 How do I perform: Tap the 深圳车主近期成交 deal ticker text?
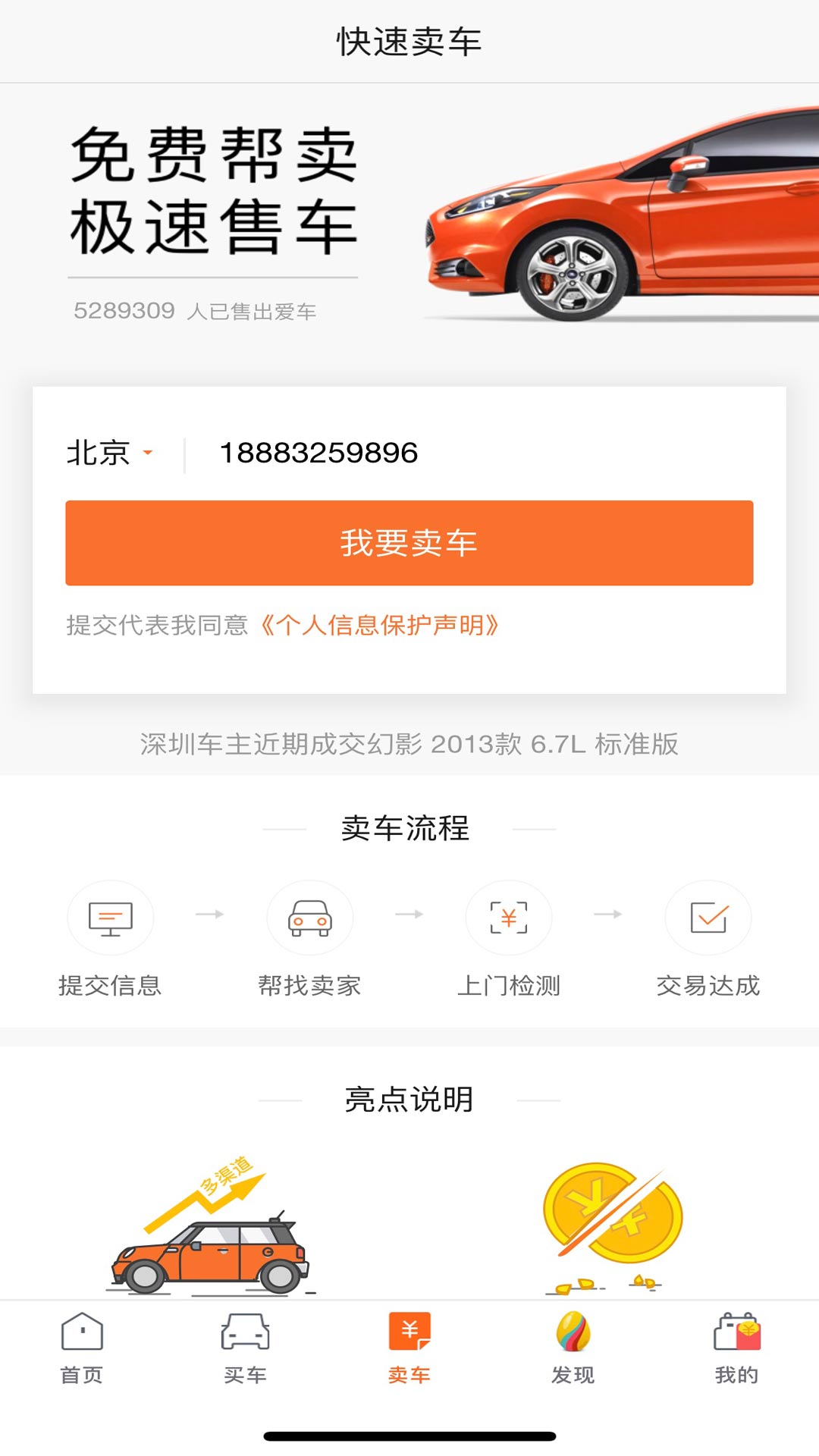(409, 745)
